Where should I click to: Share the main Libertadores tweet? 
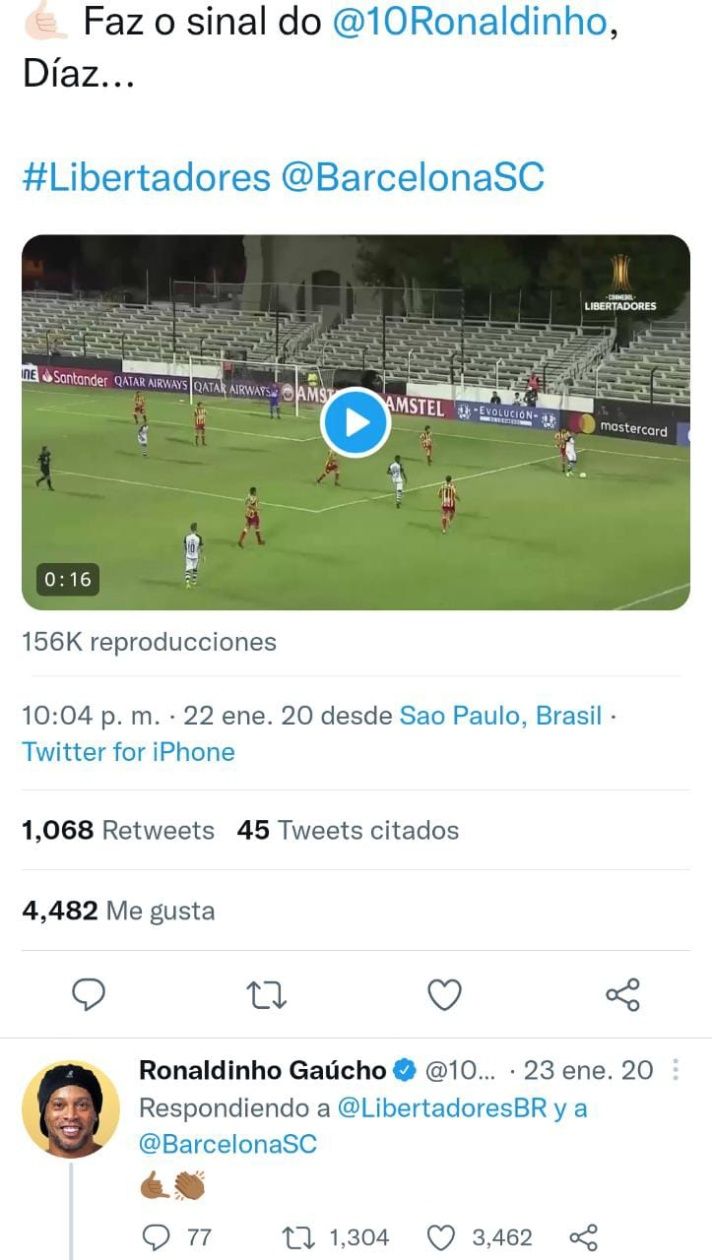point(622,994)
